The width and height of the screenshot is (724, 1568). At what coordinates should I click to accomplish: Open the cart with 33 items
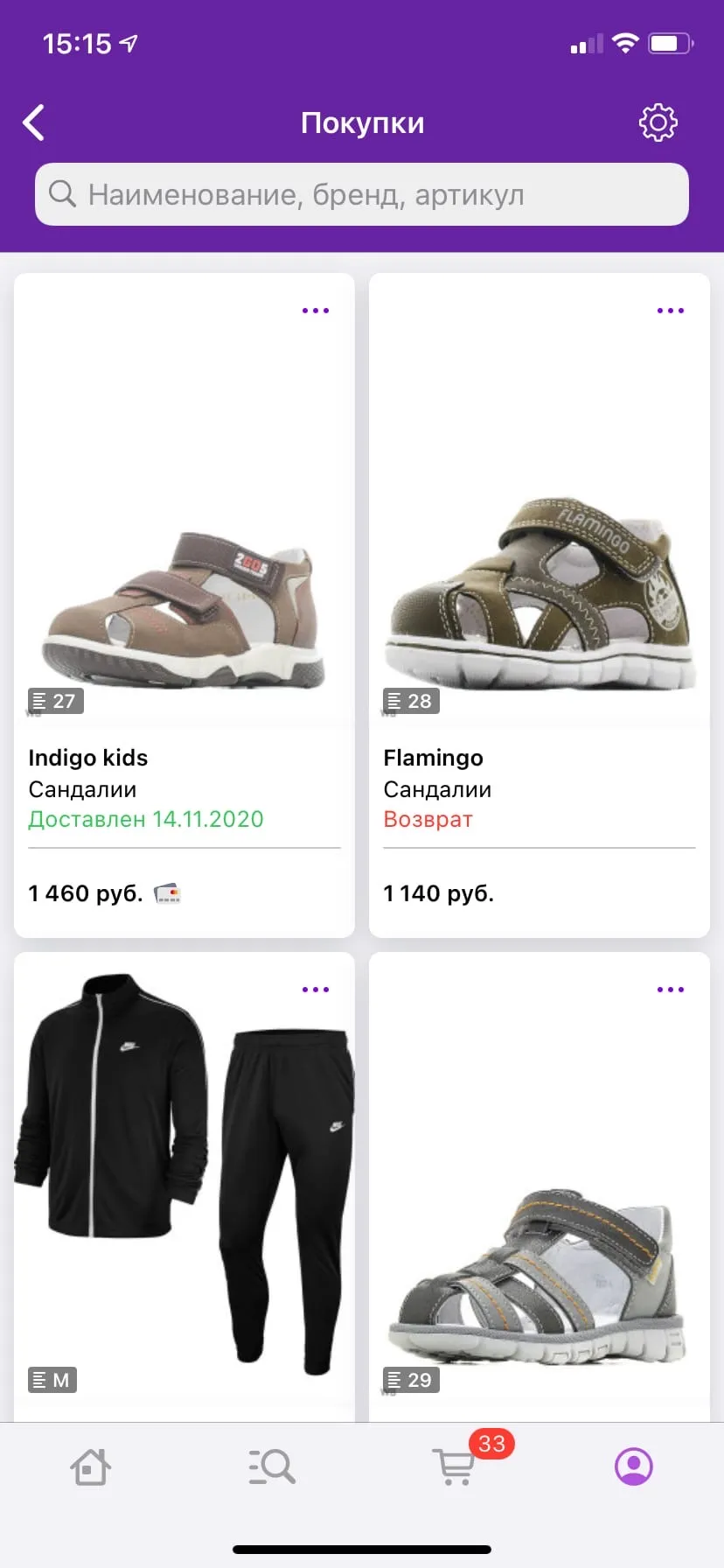[455, 1466]
